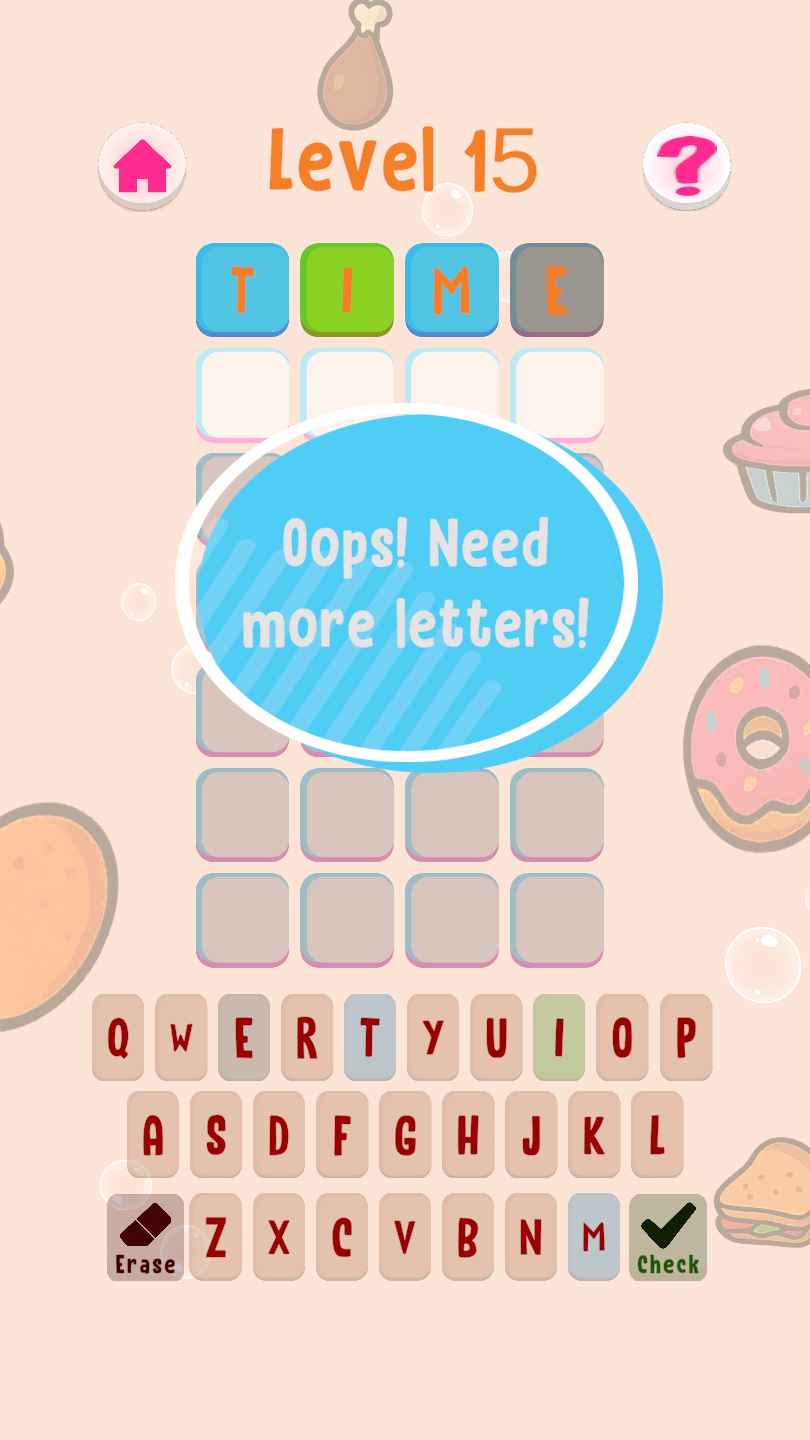Select the letter N key
The height and width of the screenshot is (1440, 810).
point(531,1237)
